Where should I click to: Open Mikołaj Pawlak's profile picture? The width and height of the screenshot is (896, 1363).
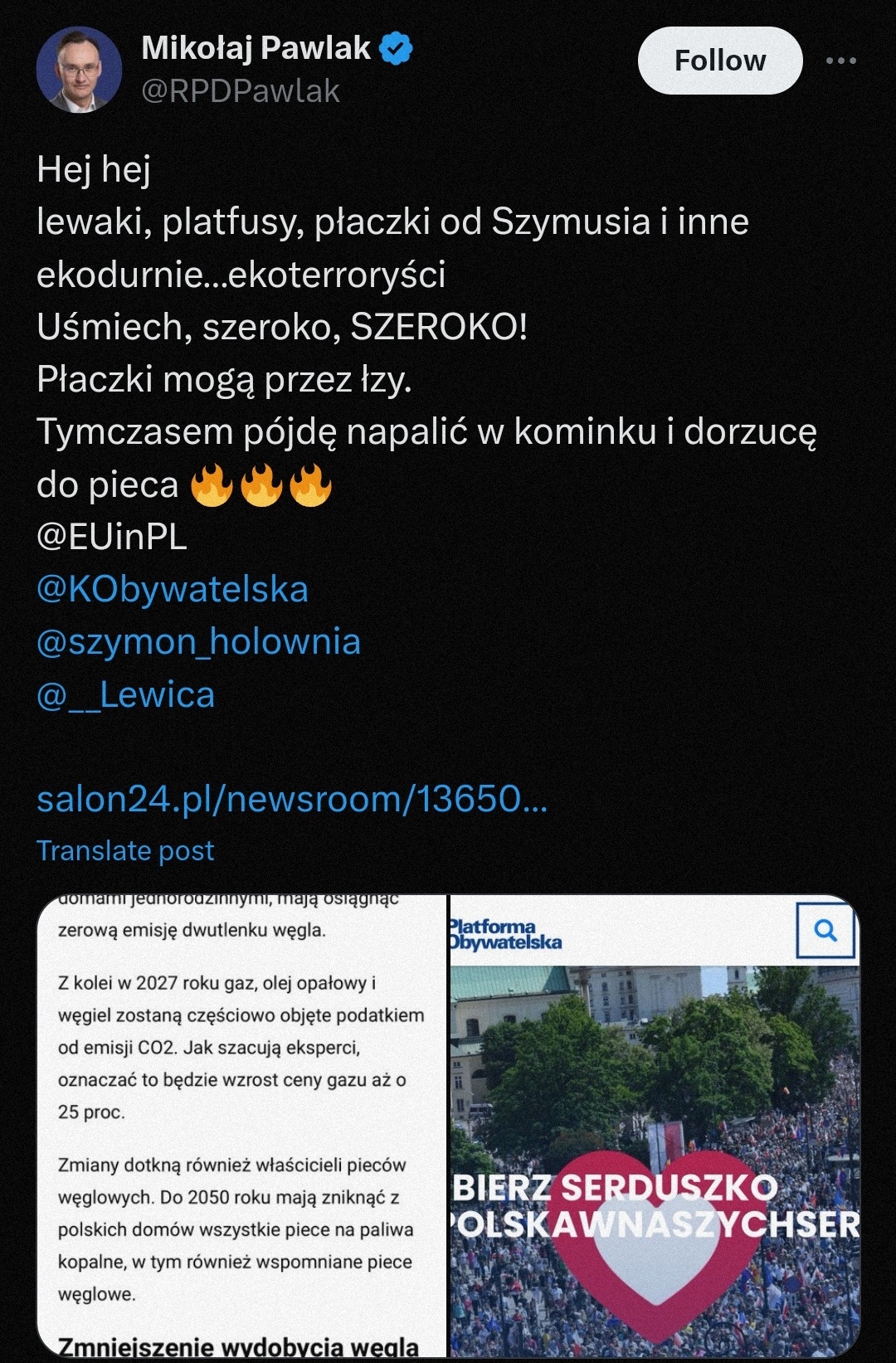click(x=79, y=70)
